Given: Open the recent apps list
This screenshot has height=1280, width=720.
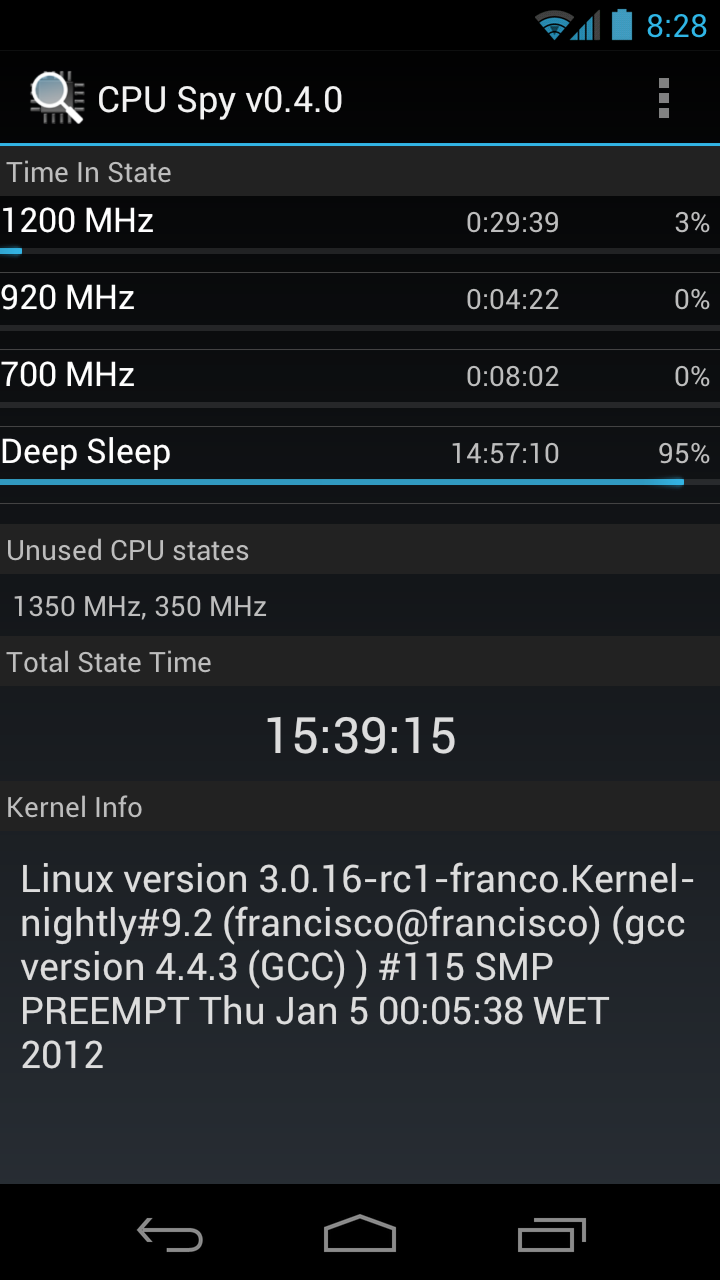Looking at the screenshot, I should tap(552, 1236).
